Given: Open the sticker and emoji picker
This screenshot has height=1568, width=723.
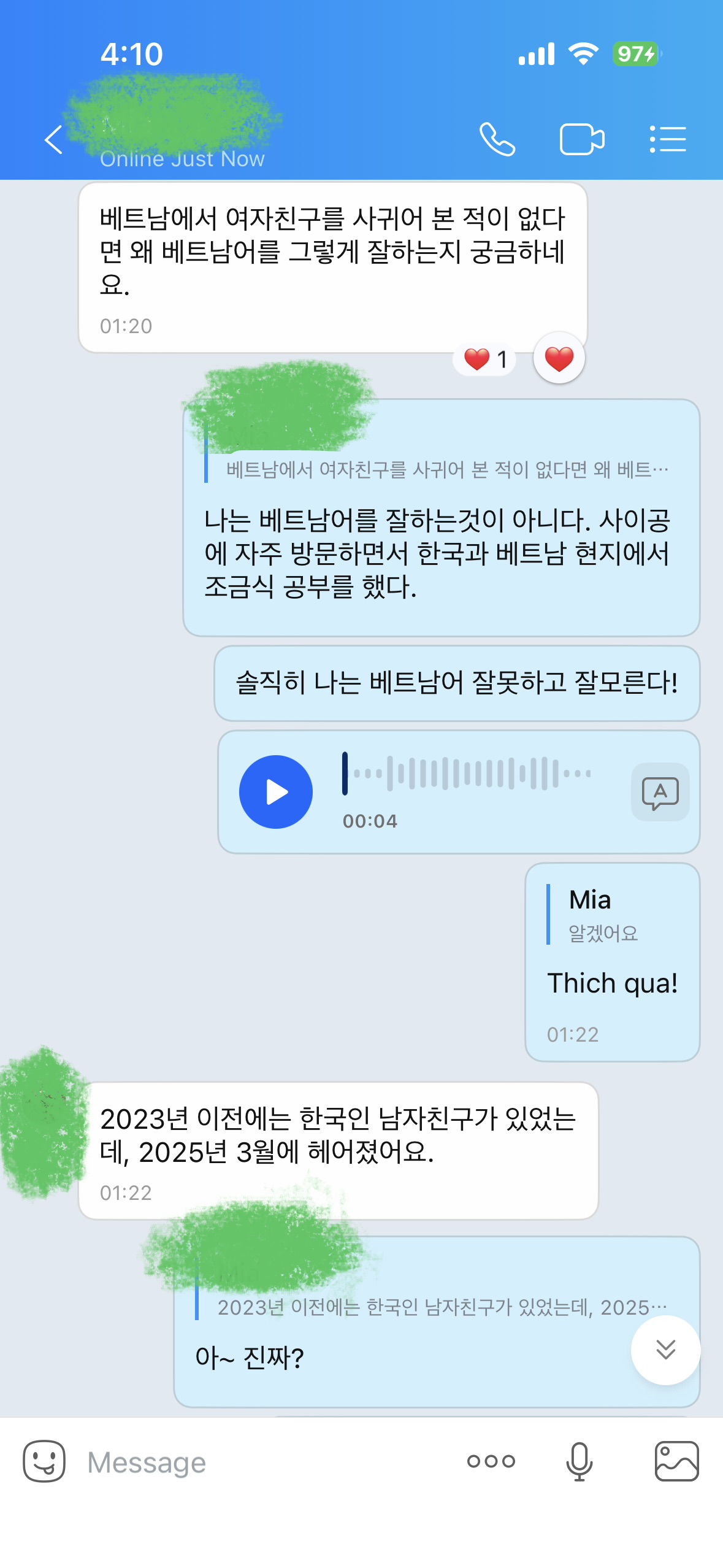Looking at the screenshot, I should coord(44,1461).
